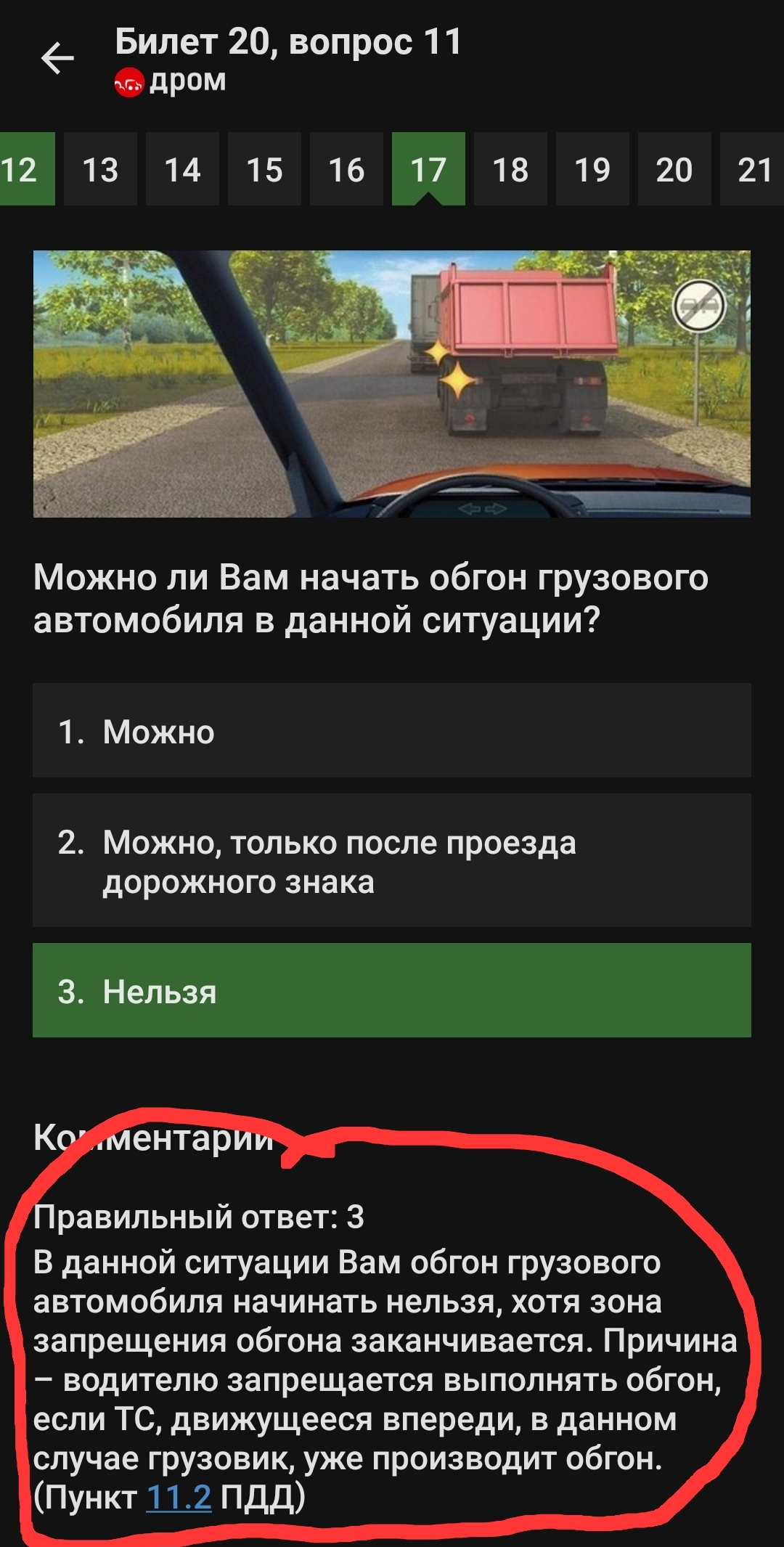Select question 16

pos(346,169)
